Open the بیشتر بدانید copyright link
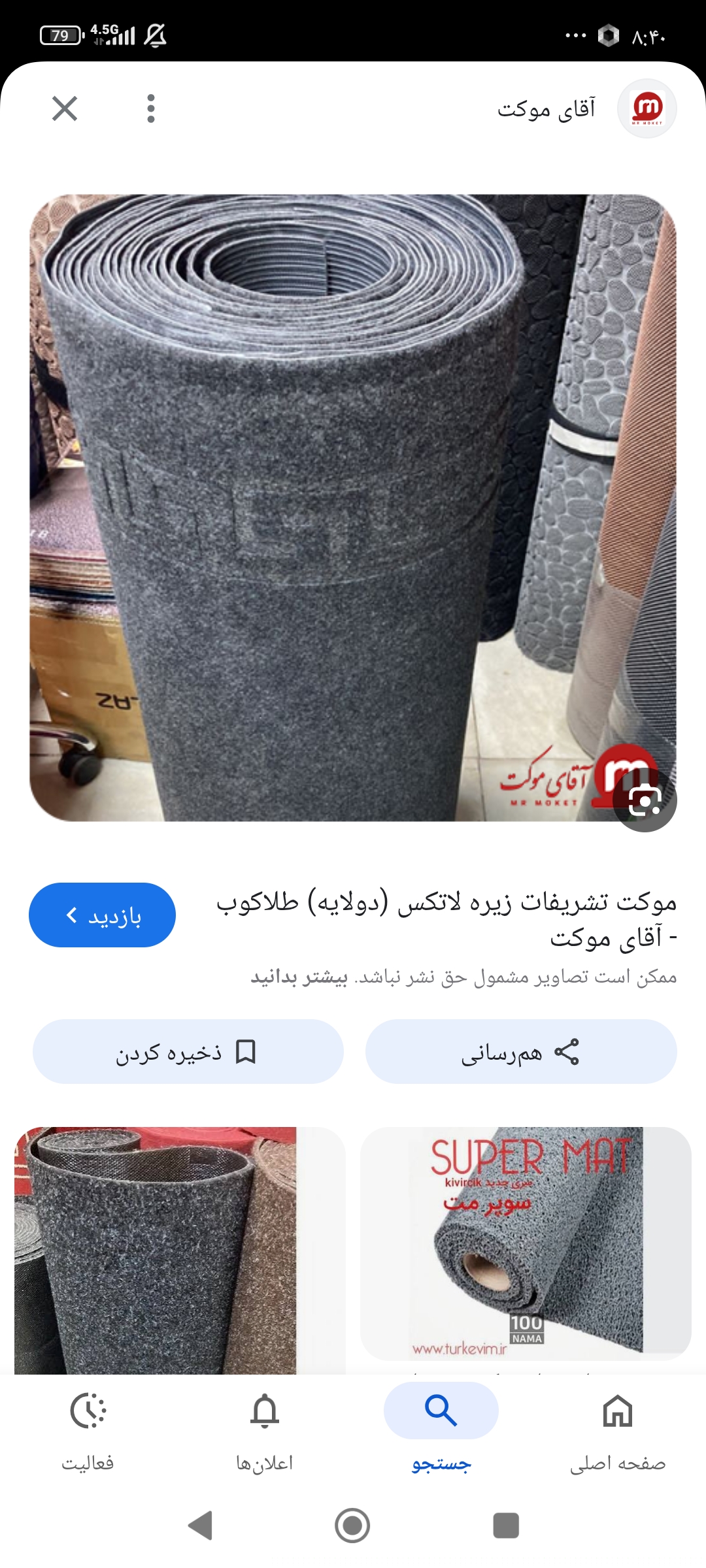 point(299,977)
